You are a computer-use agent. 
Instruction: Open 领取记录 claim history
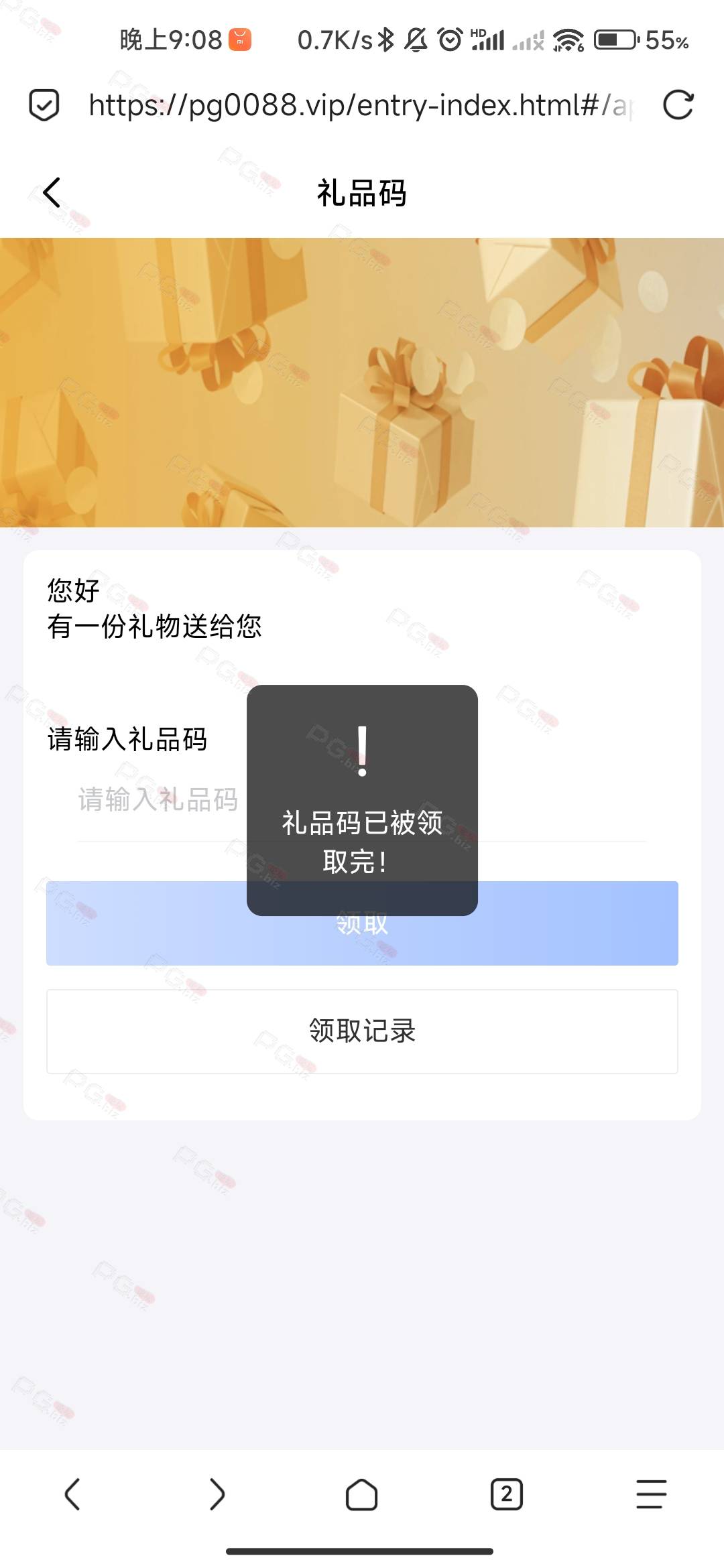362,1031
